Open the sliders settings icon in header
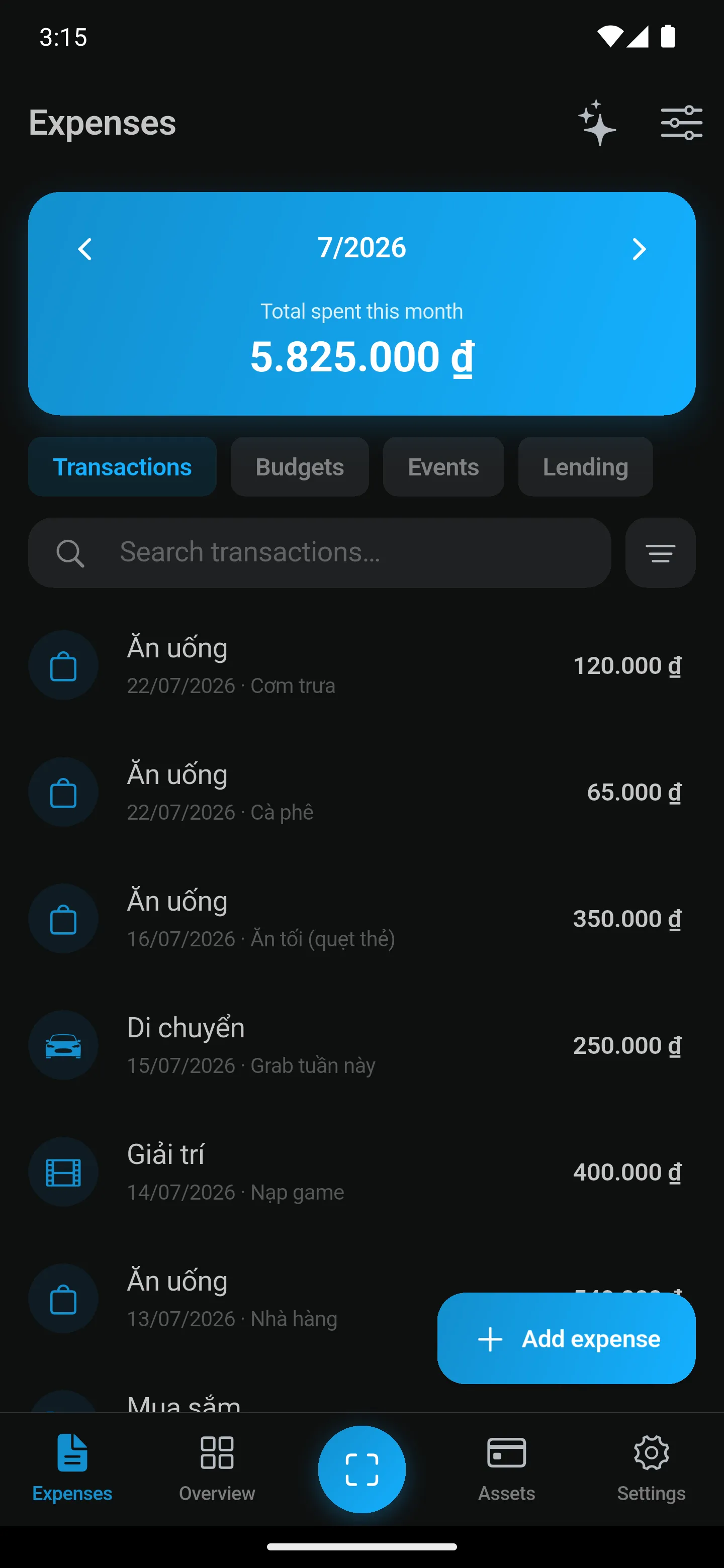 (x=681, y=123)
